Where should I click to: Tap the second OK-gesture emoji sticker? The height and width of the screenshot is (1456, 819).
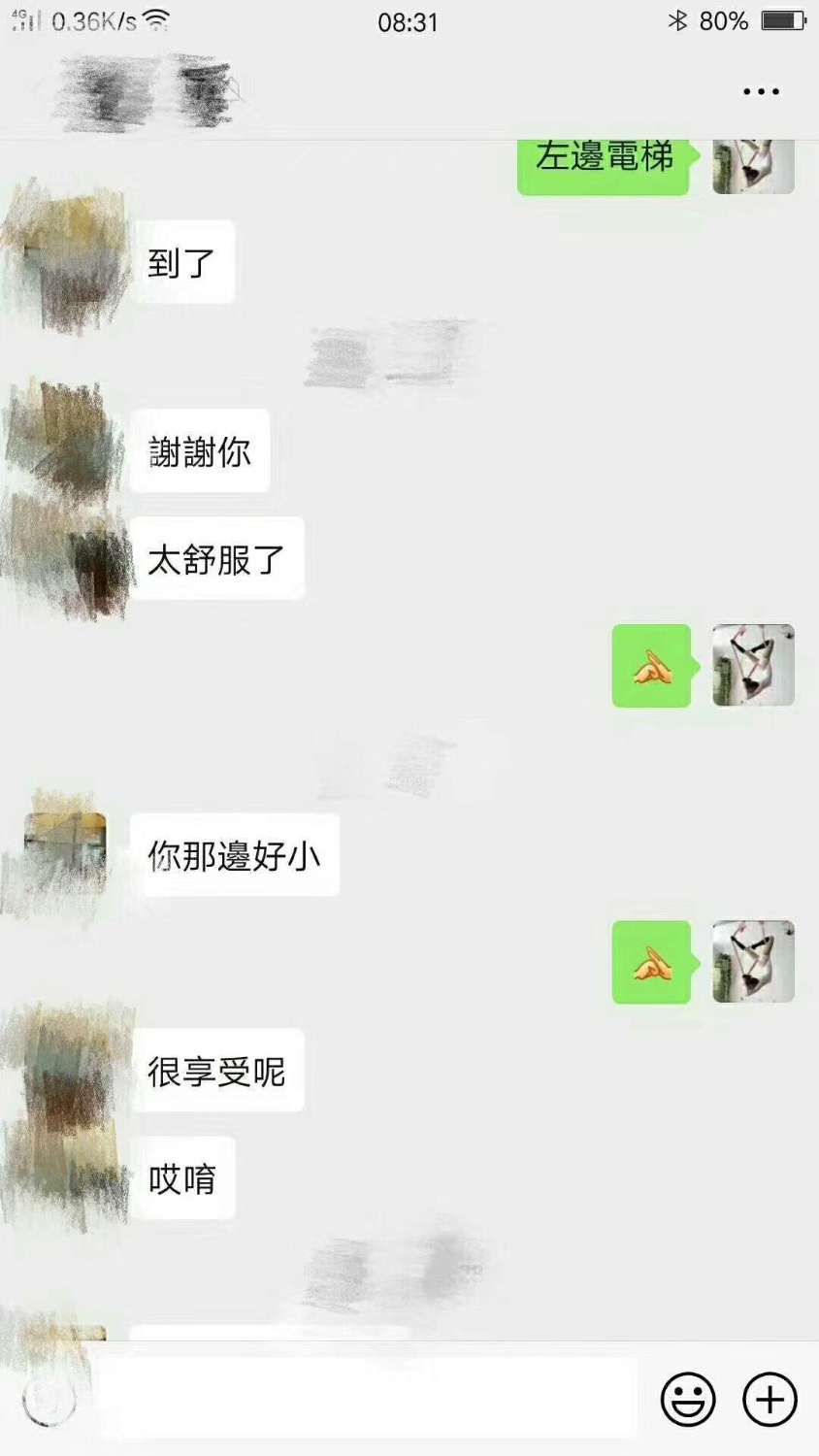pyautogui.click(x=651, y=963)
